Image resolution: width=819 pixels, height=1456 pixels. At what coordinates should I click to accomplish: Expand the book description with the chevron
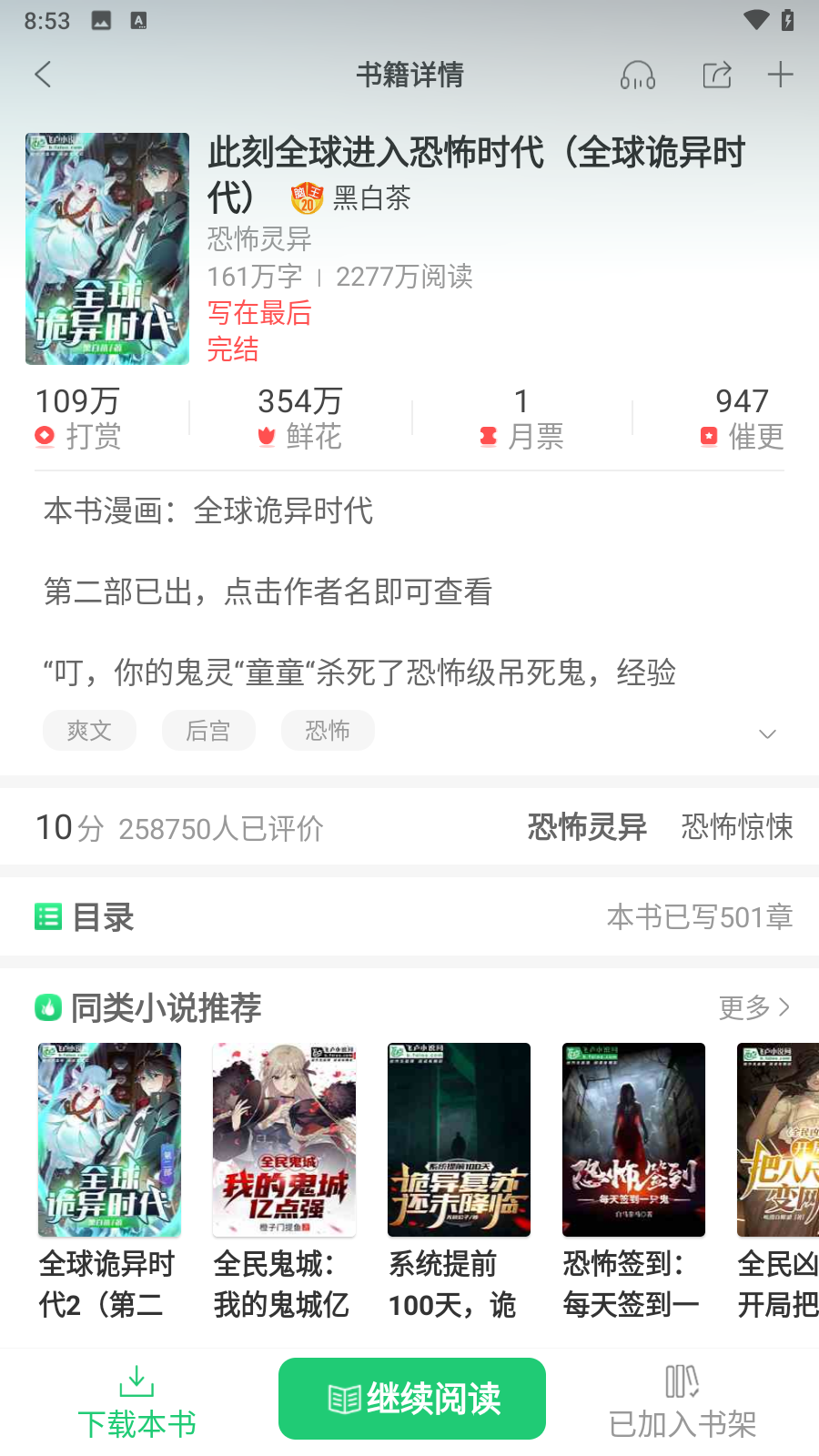pos(767,733)
